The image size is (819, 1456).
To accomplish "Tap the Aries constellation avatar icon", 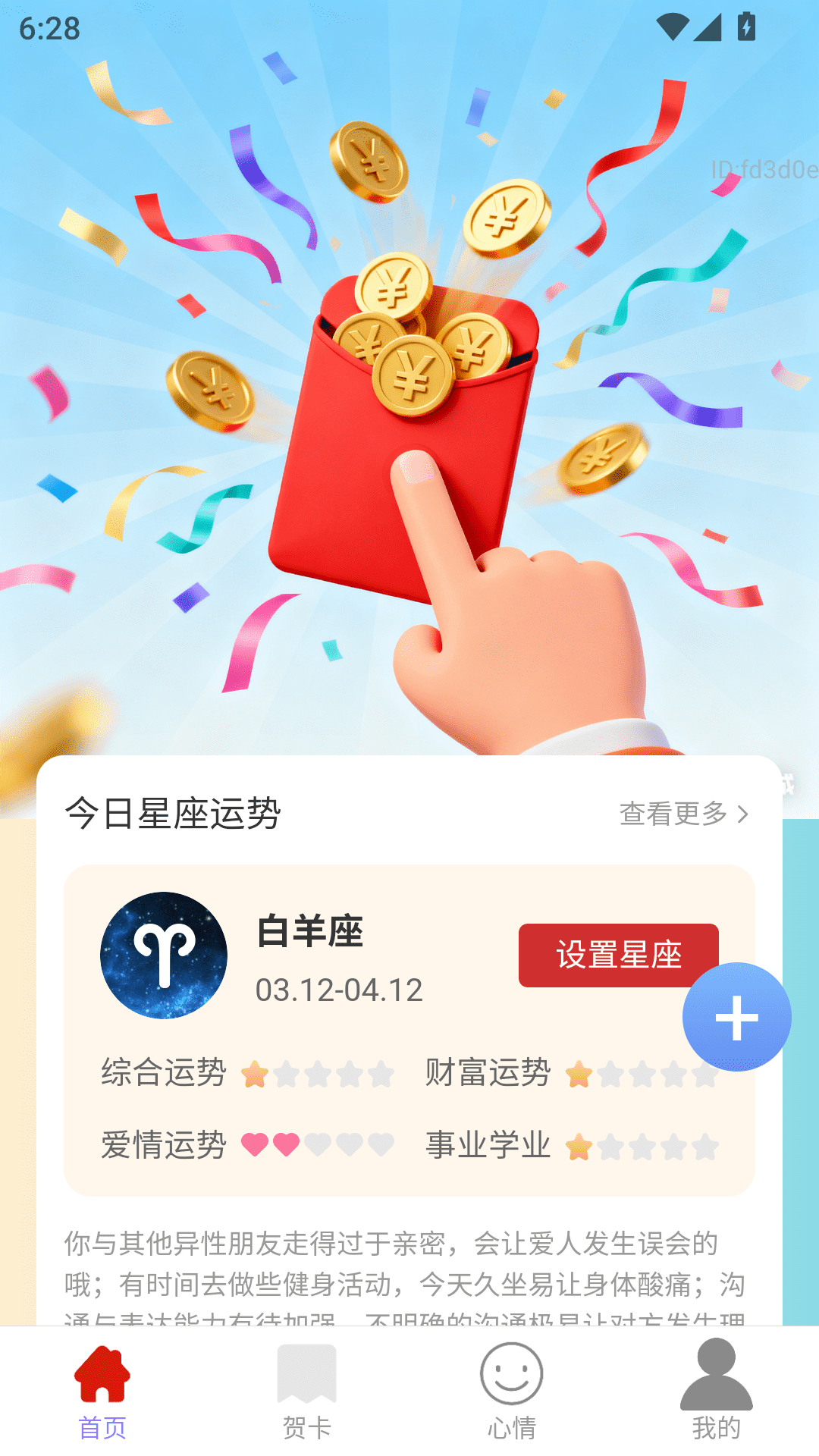I will point(164,955).
